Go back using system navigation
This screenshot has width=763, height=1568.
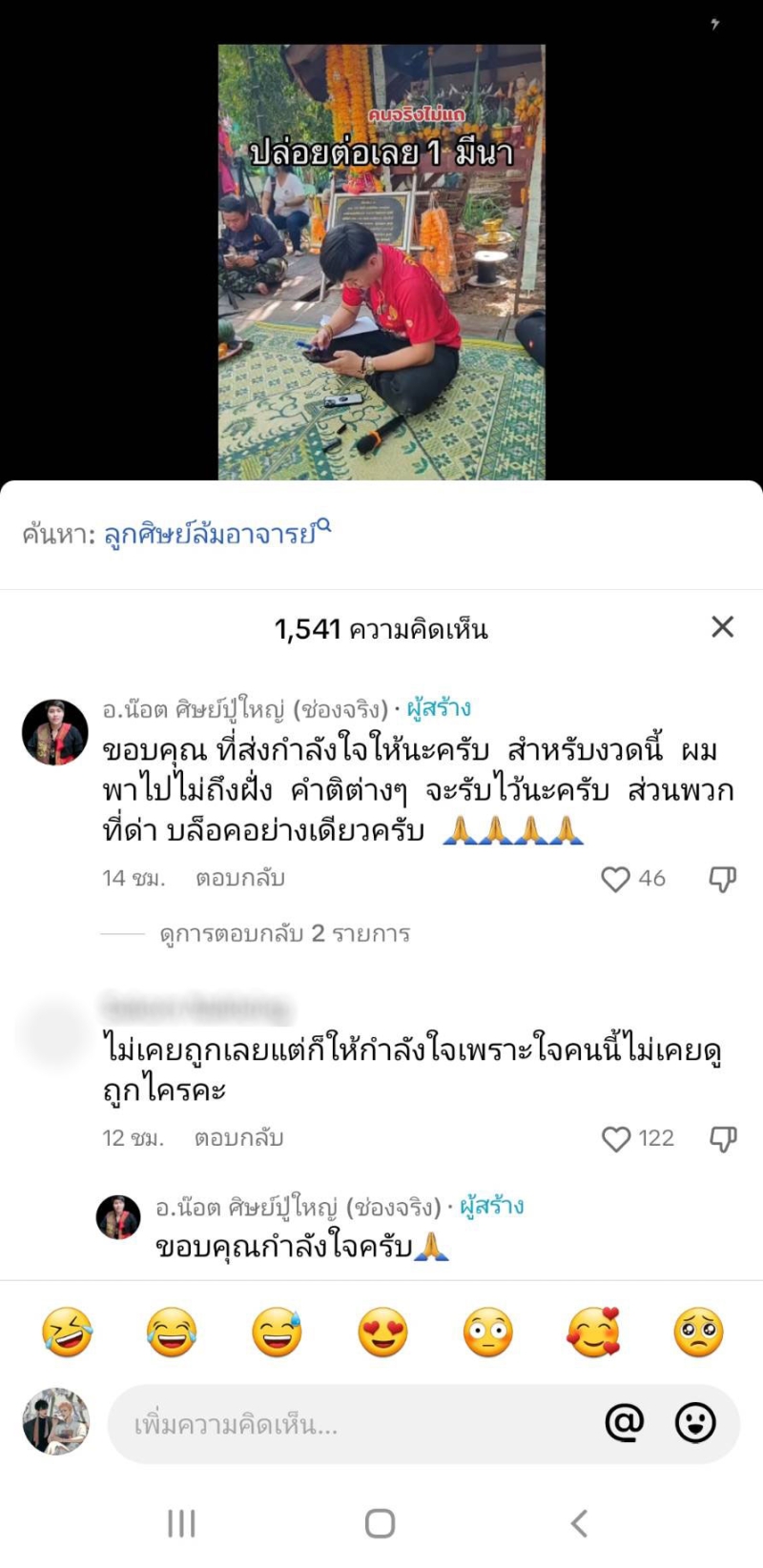click(x=579, y=1522)
